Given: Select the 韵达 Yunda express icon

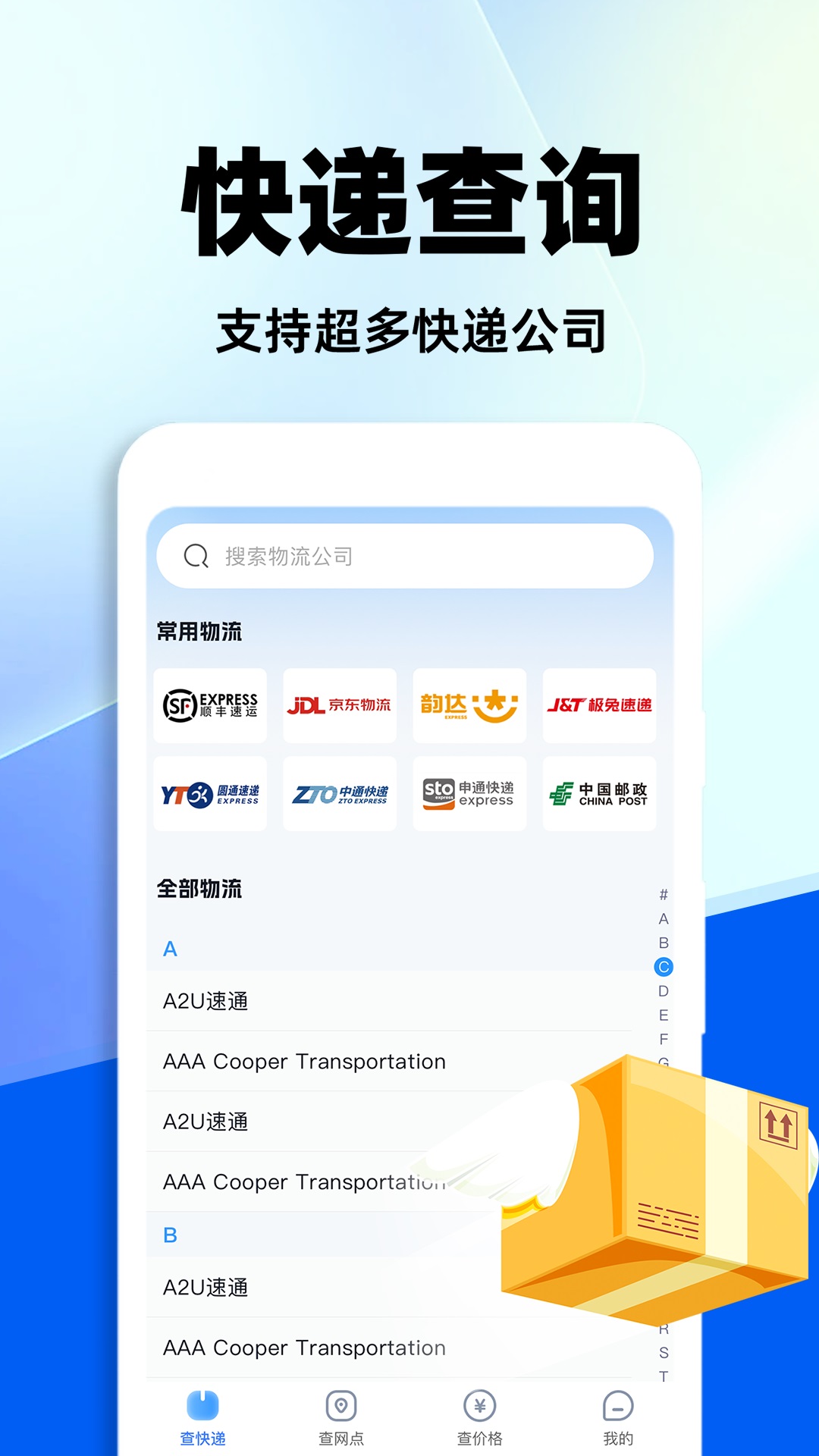Looking at the screenshot, I should pos(469,707).
